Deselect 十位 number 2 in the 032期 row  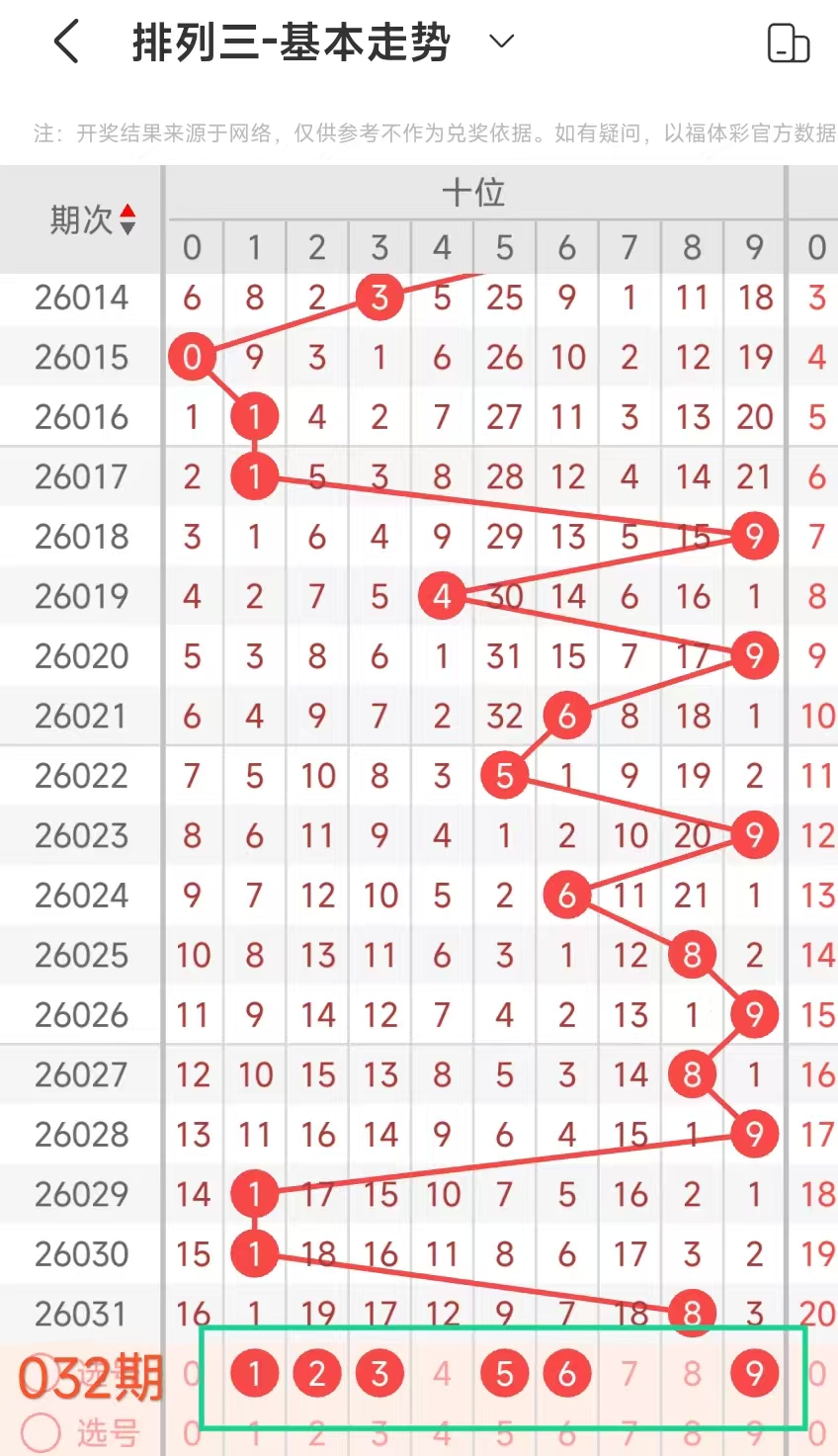tap(317, 1373)
